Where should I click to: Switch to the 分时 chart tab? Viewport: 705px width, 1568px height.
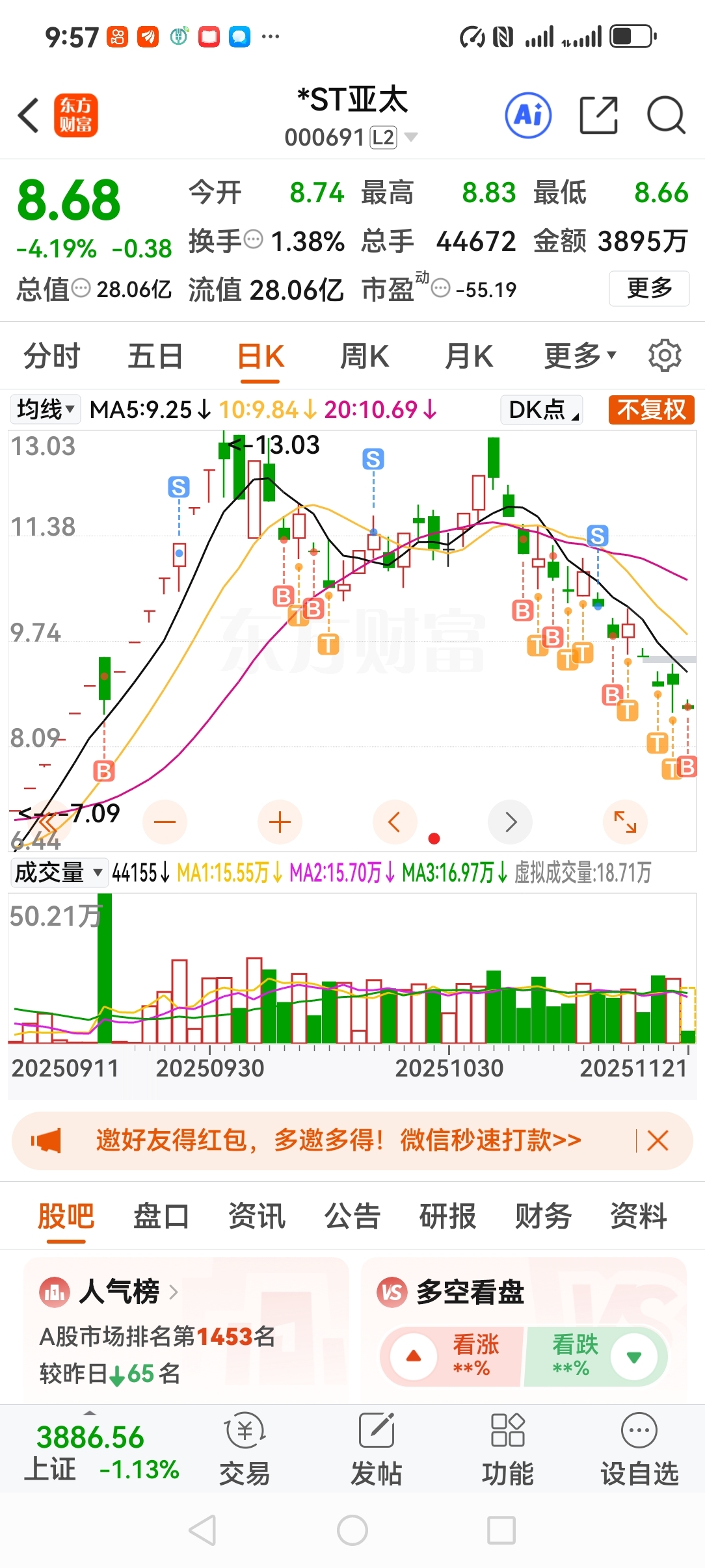51,356
